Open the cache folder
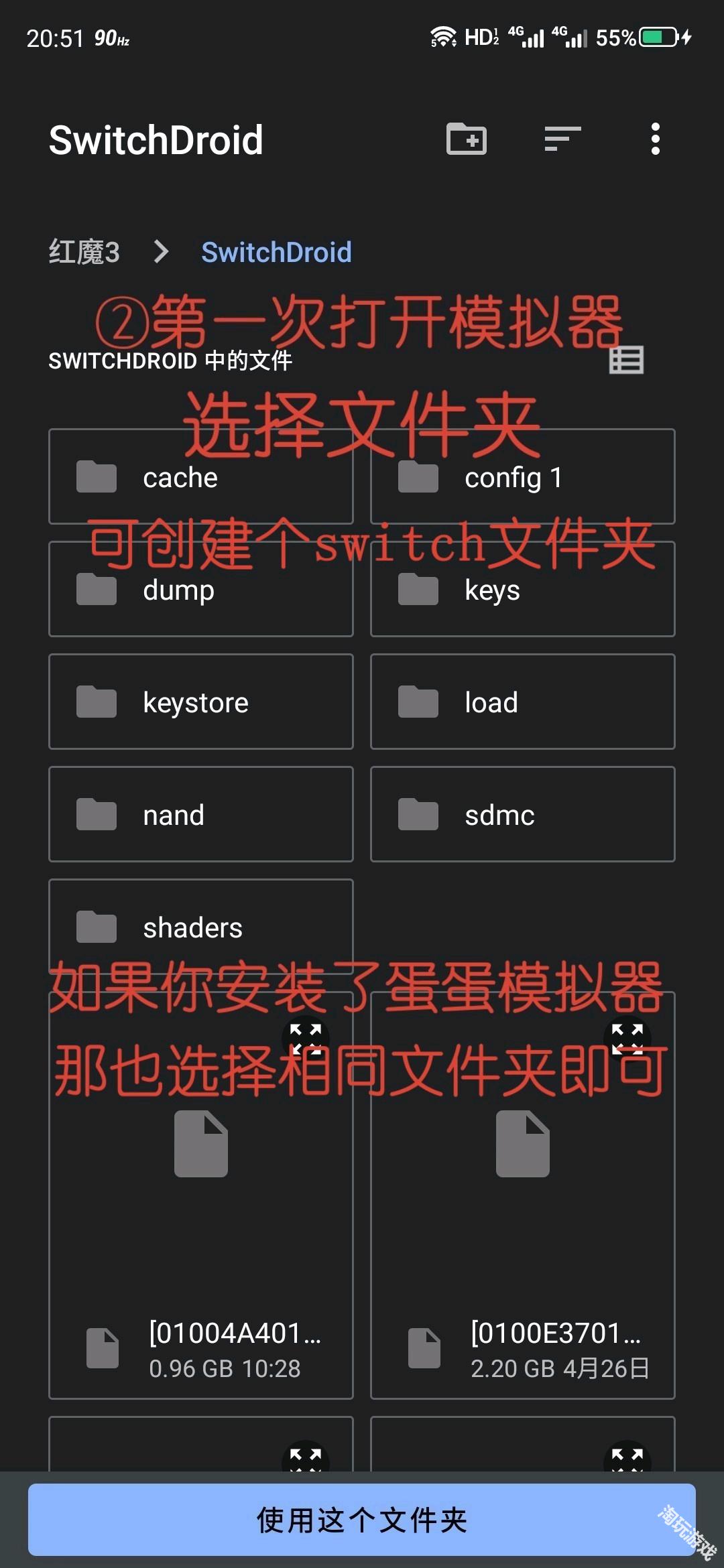Screen dimensions: 724x1568 200,476
